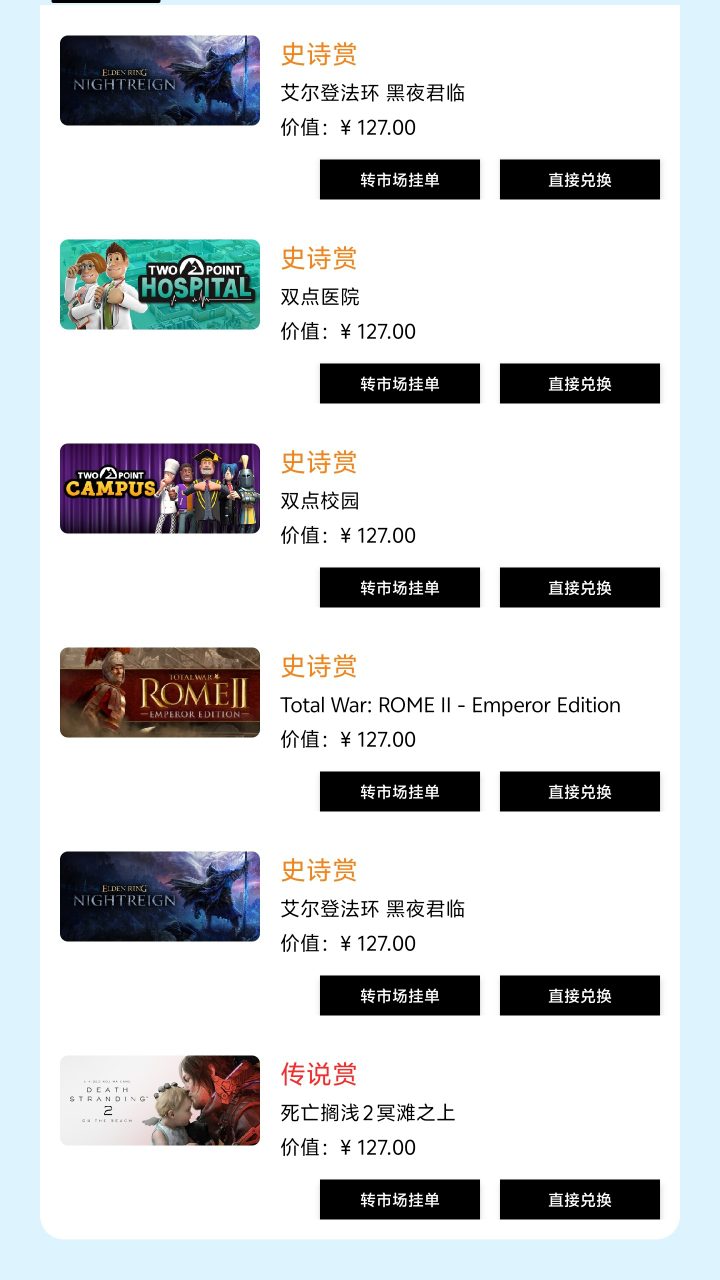Image resolution: width=720 pixels, height=1280 pixels.
Task: Redeem 死亡搁浅2冥滩之上 with 直接兑换
Action: (580, 1200)
